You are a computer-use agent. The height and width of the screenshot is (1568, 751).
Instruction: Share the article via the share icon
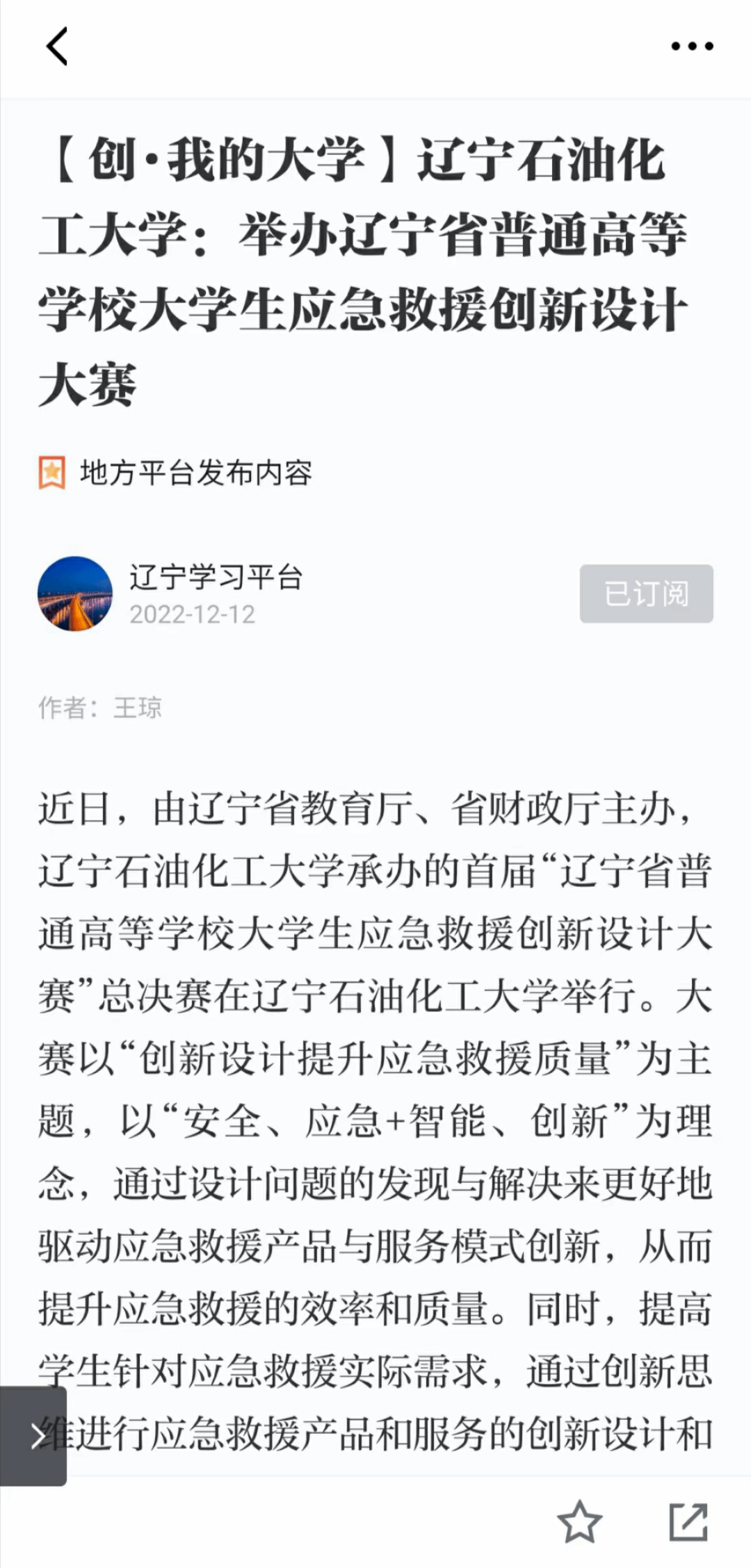pyautogui.click(x=688, y=1521)
